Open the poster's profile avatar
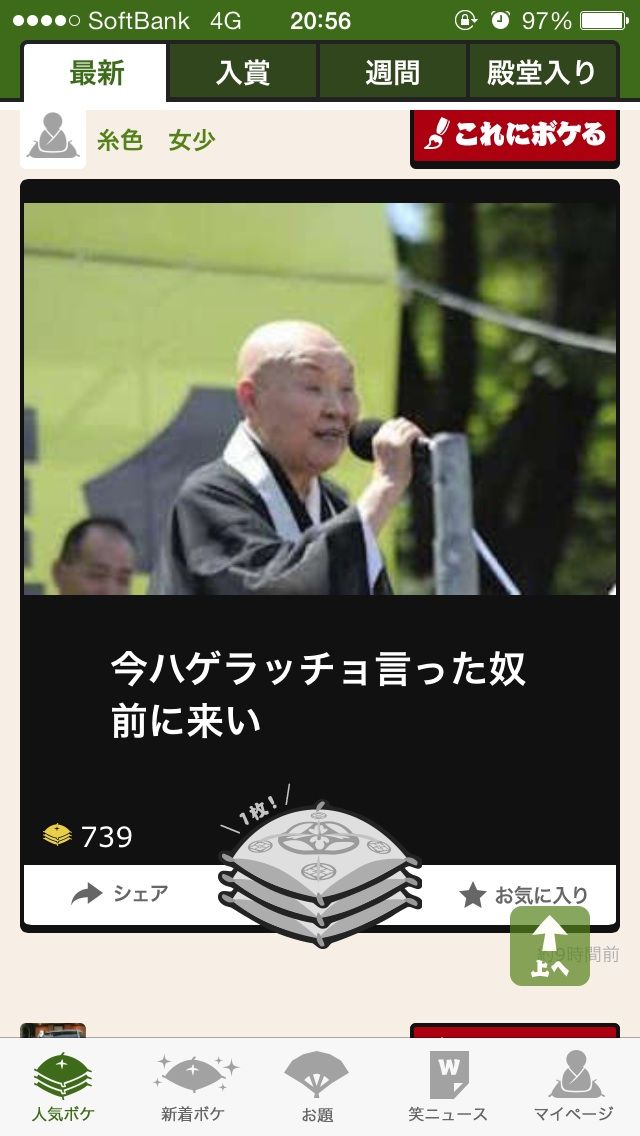The width and height of the screenshot is (640, 1136). pyautogui.click(x=53, y=137)
